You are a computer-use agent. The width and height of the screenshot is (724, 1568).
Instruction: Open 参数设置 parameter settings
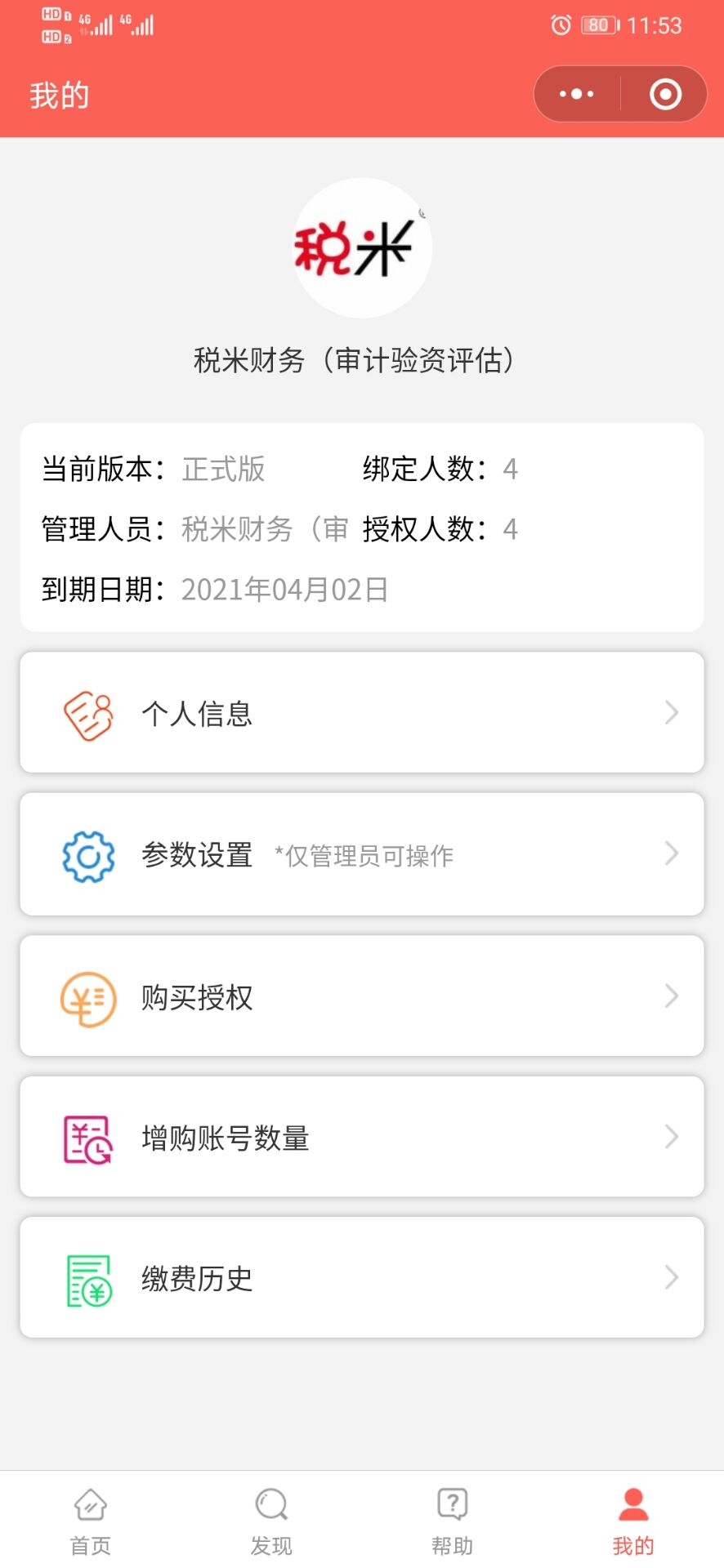pyautogui.click(x=362, y=854)
